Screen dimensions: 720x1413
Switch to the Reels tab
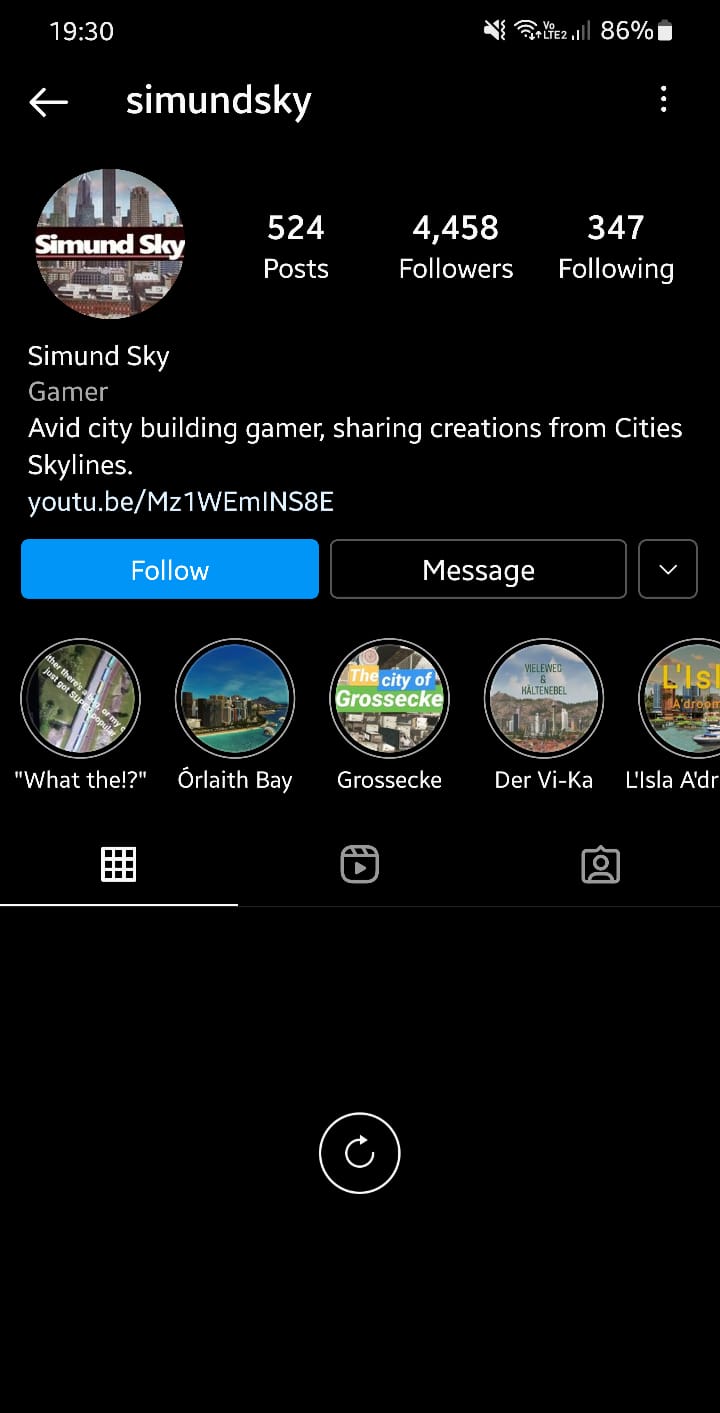360,864
